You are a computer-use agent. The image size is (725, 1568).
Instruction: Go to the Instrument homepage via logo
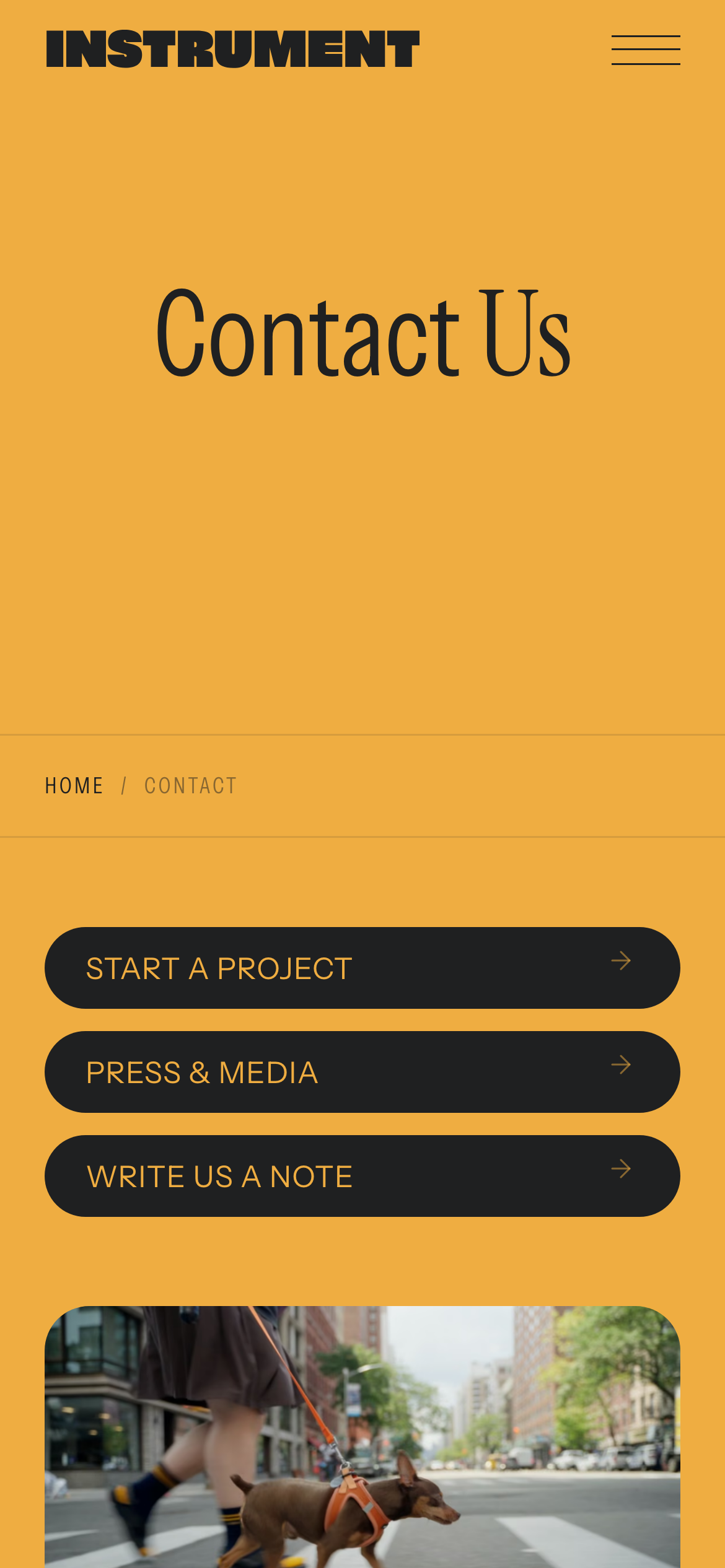click(233, 49)
